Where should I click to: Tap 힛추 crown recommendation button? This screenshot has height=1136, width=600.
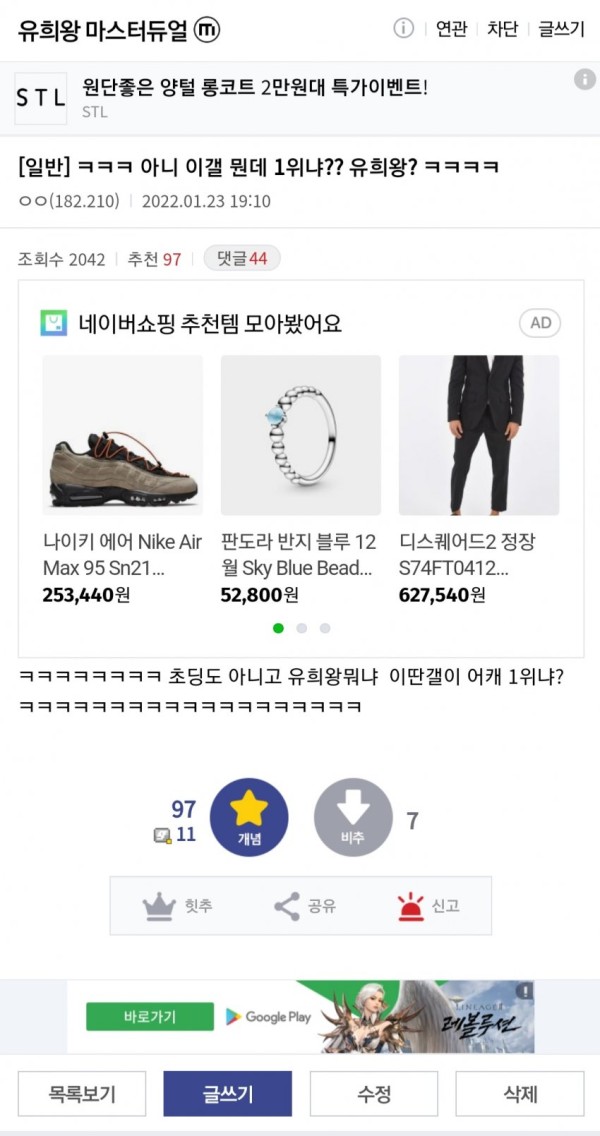coord(177,906)
